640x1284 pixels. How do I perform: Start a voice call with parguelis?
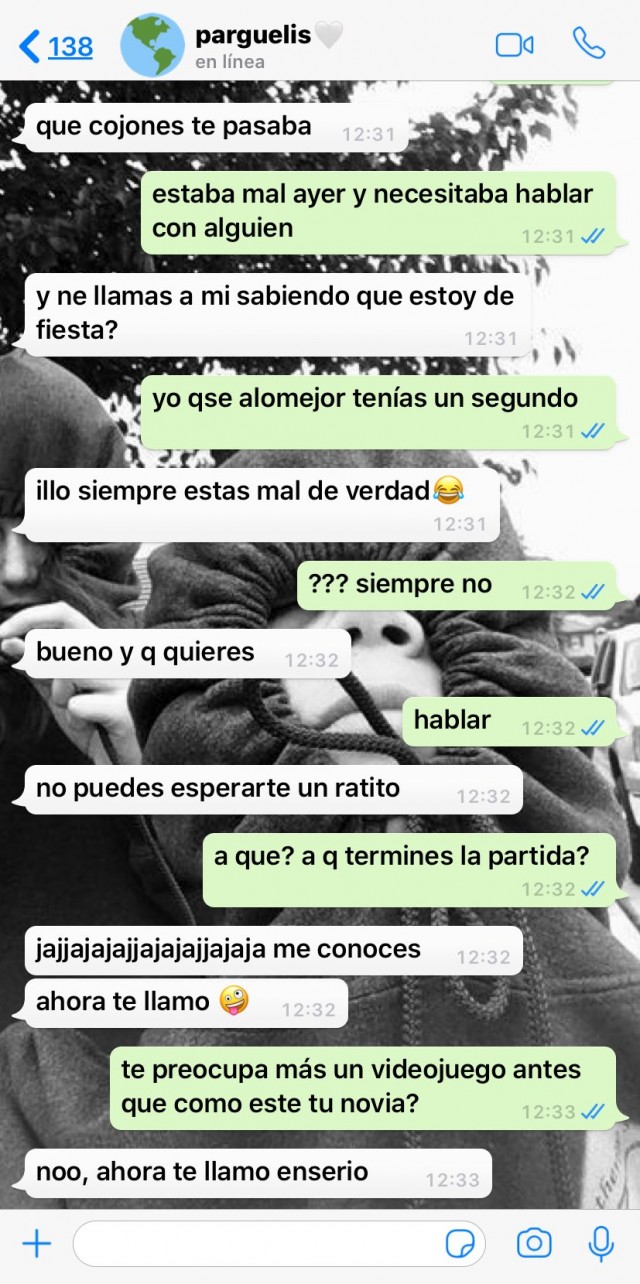[x=588, y=44]
